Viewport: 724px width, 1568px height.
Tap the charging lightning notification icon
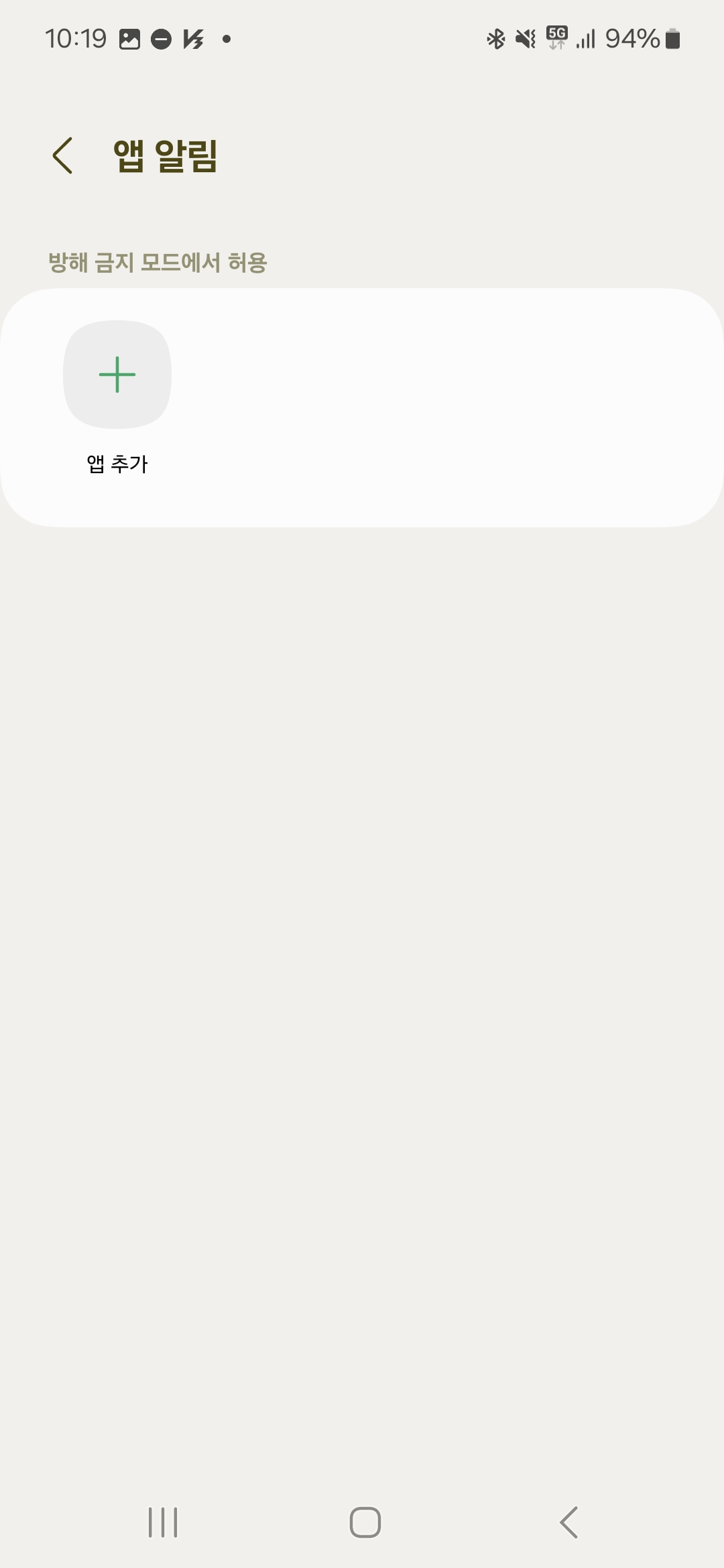tap(193, 39)
